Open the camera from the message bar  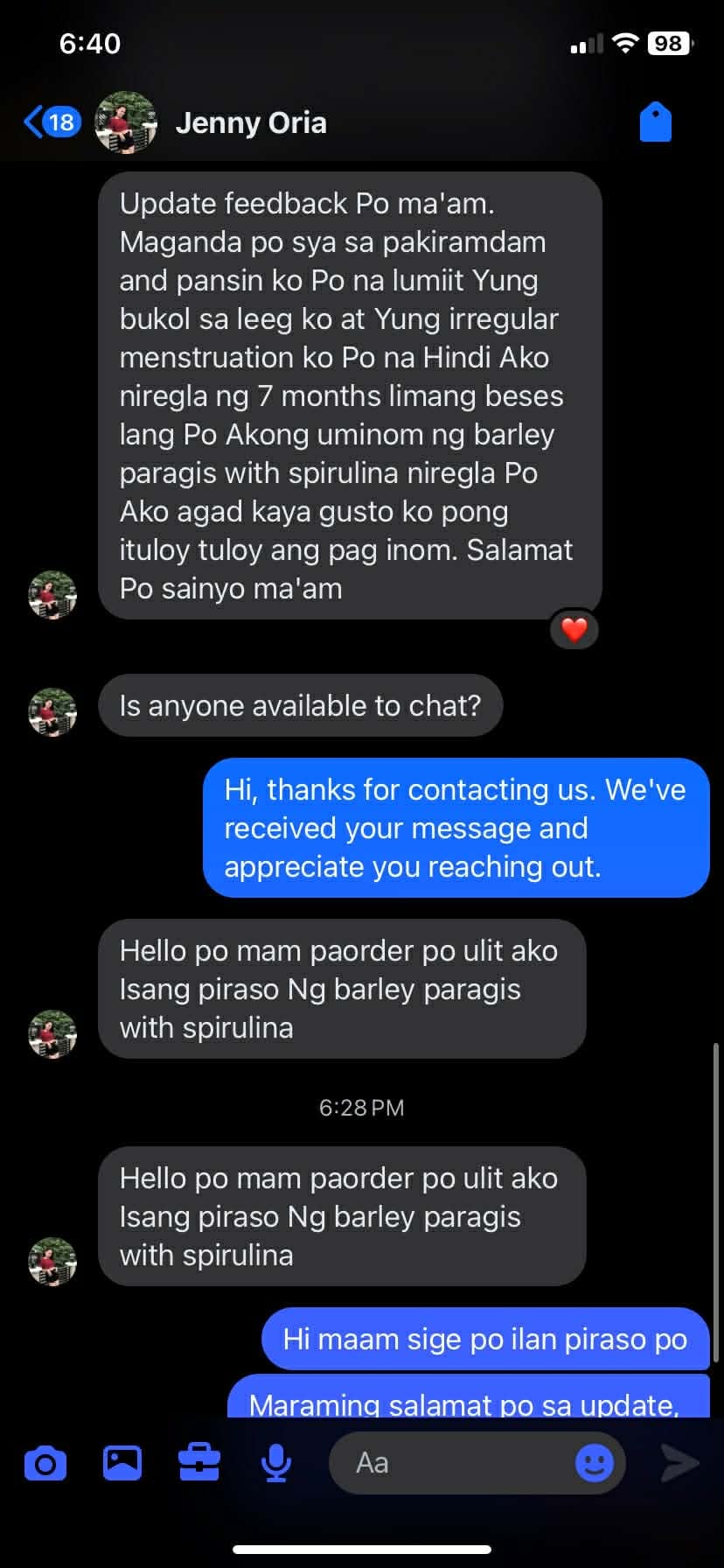tap(45, 1461)
